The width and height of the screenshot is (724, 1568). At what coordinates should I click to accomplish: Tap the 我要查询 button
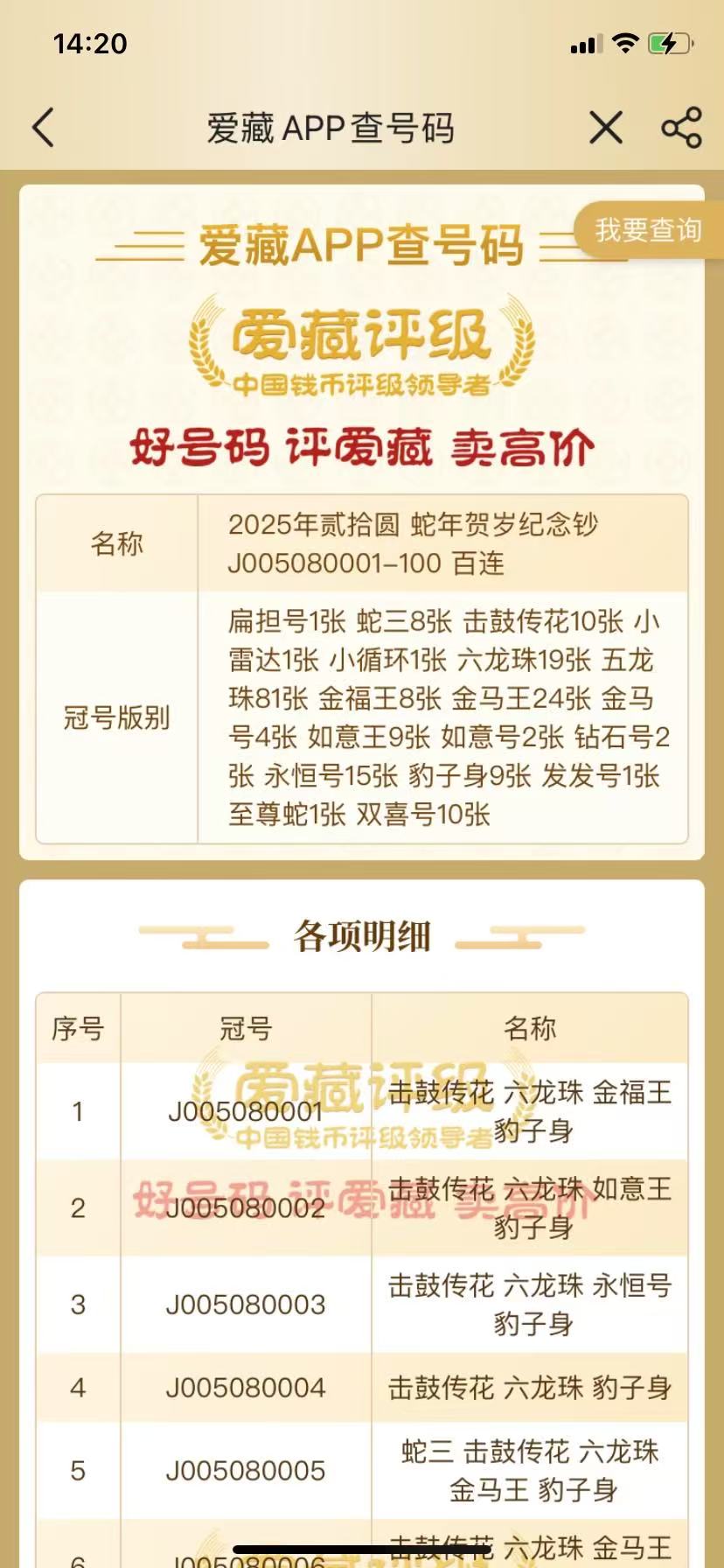[x=648, y=230]
